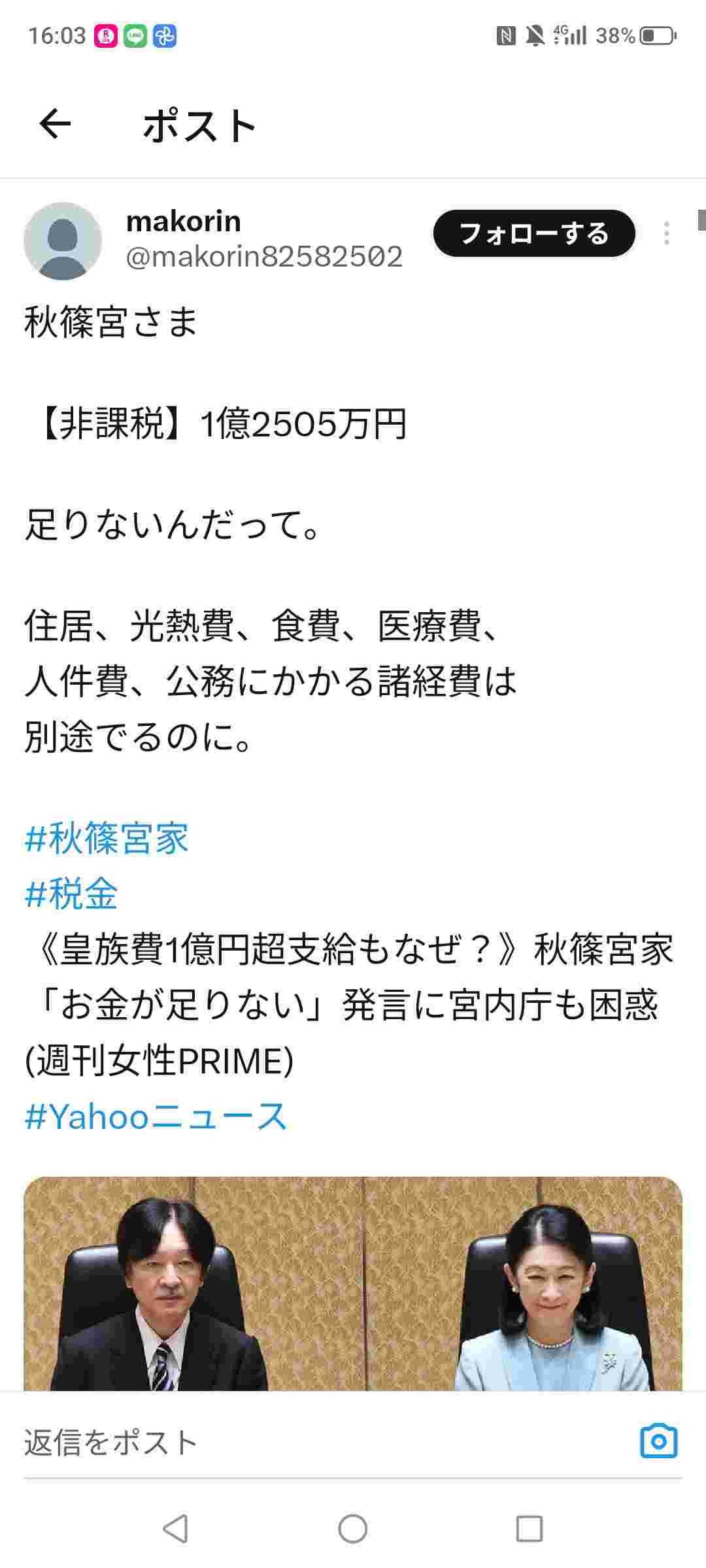Go to the system home screen
Image resolution: width=706 pixels, height=1568 pixels.
(x=353, y=1529)
